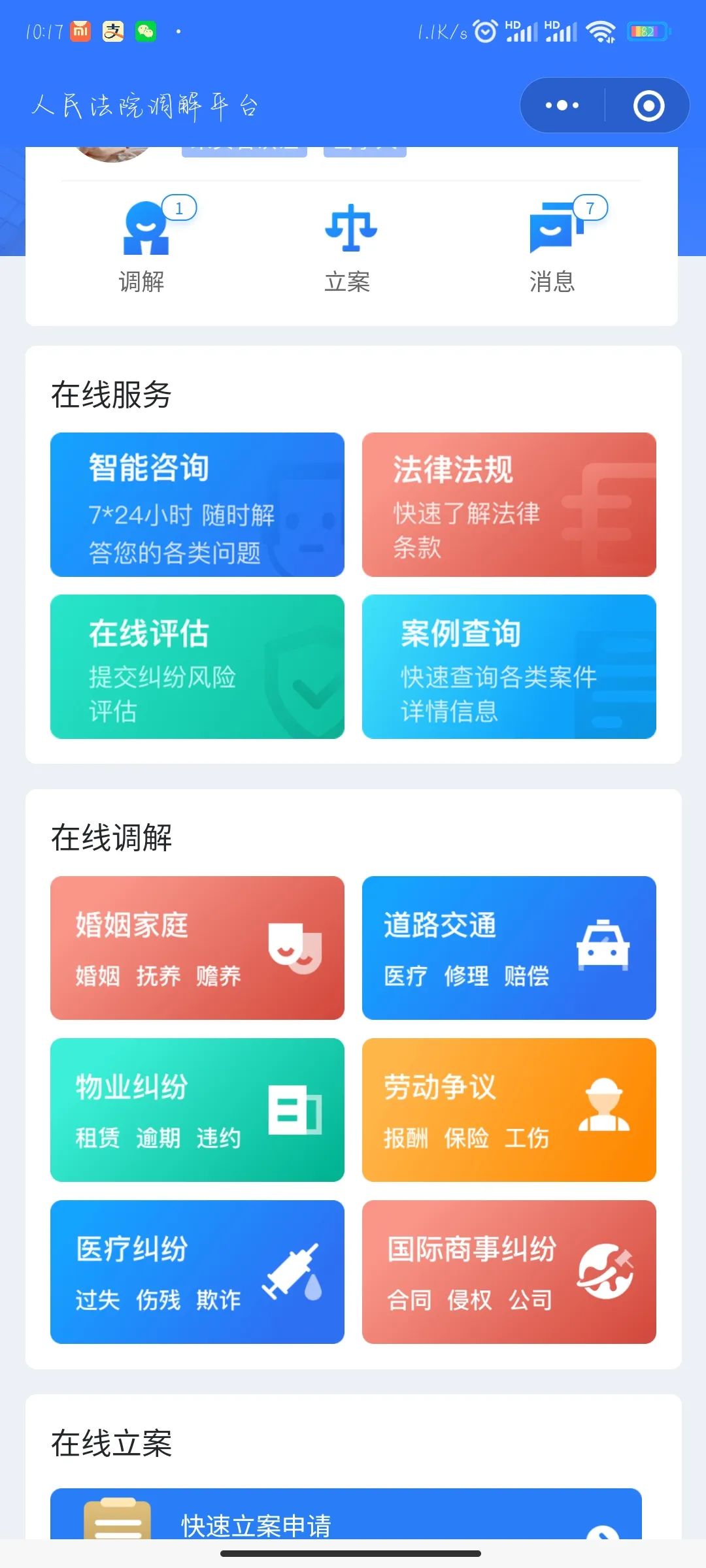The width and height of the screenshot is (706, 1568).
Task: Close the mini program via circle button
Action: (648, 106)
